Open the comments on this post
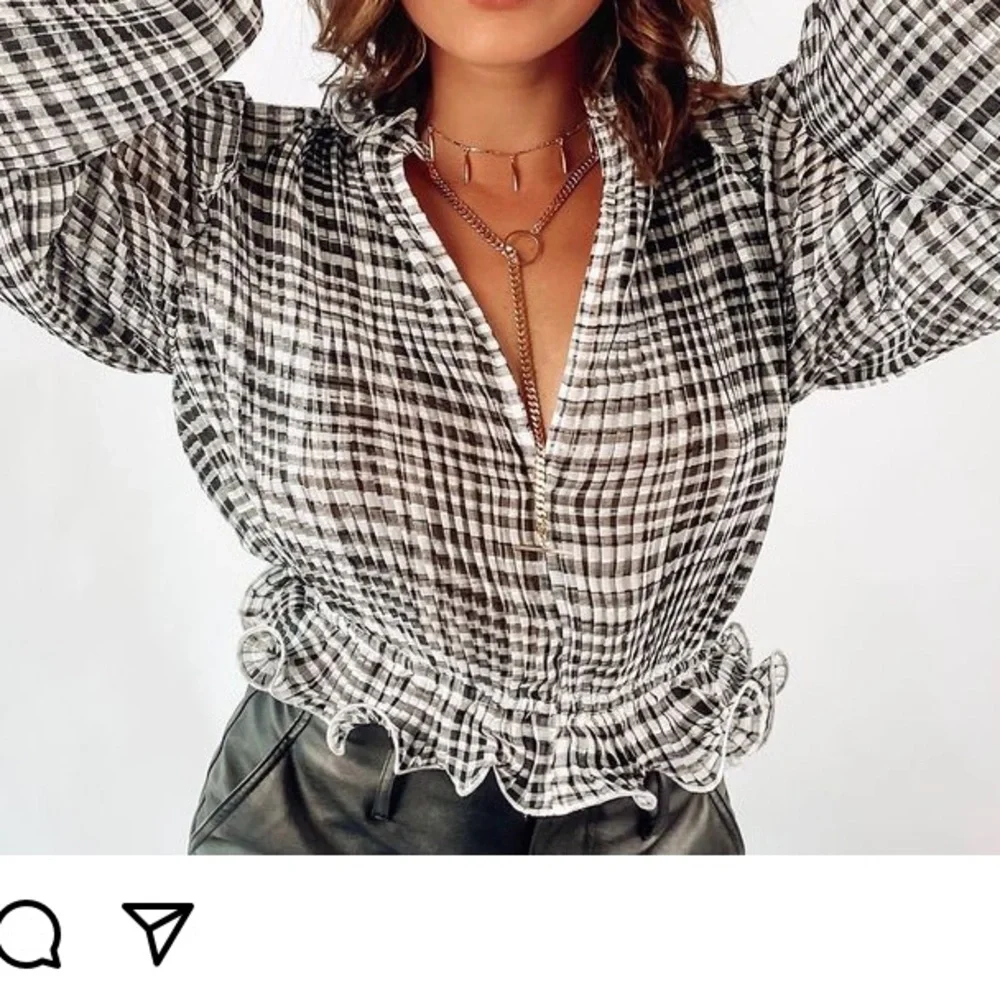Screen dimensions: 1000x1000 [30, 933]
